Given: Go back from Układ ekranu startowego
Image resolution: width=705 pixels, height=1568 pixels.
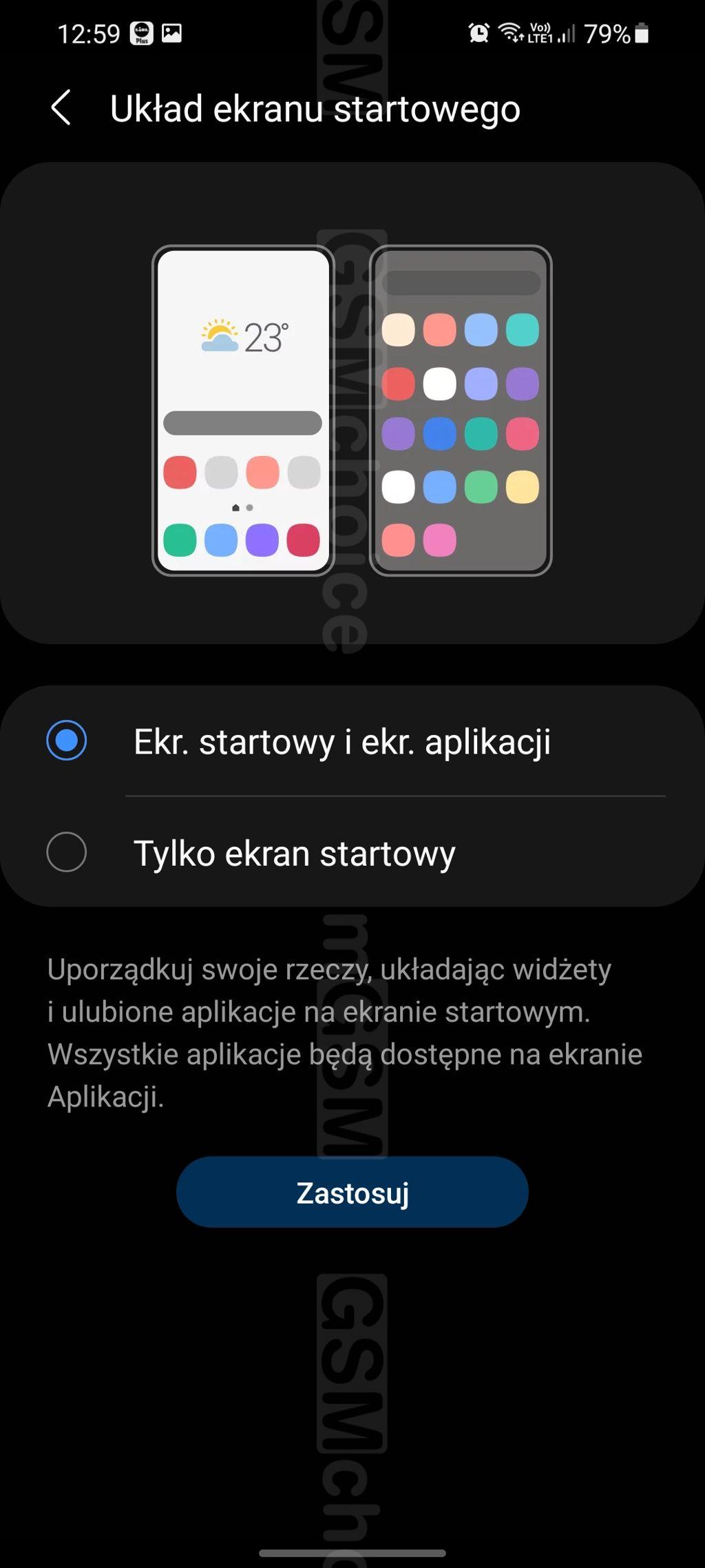Looking at the screenshot, I should (61, 108).
